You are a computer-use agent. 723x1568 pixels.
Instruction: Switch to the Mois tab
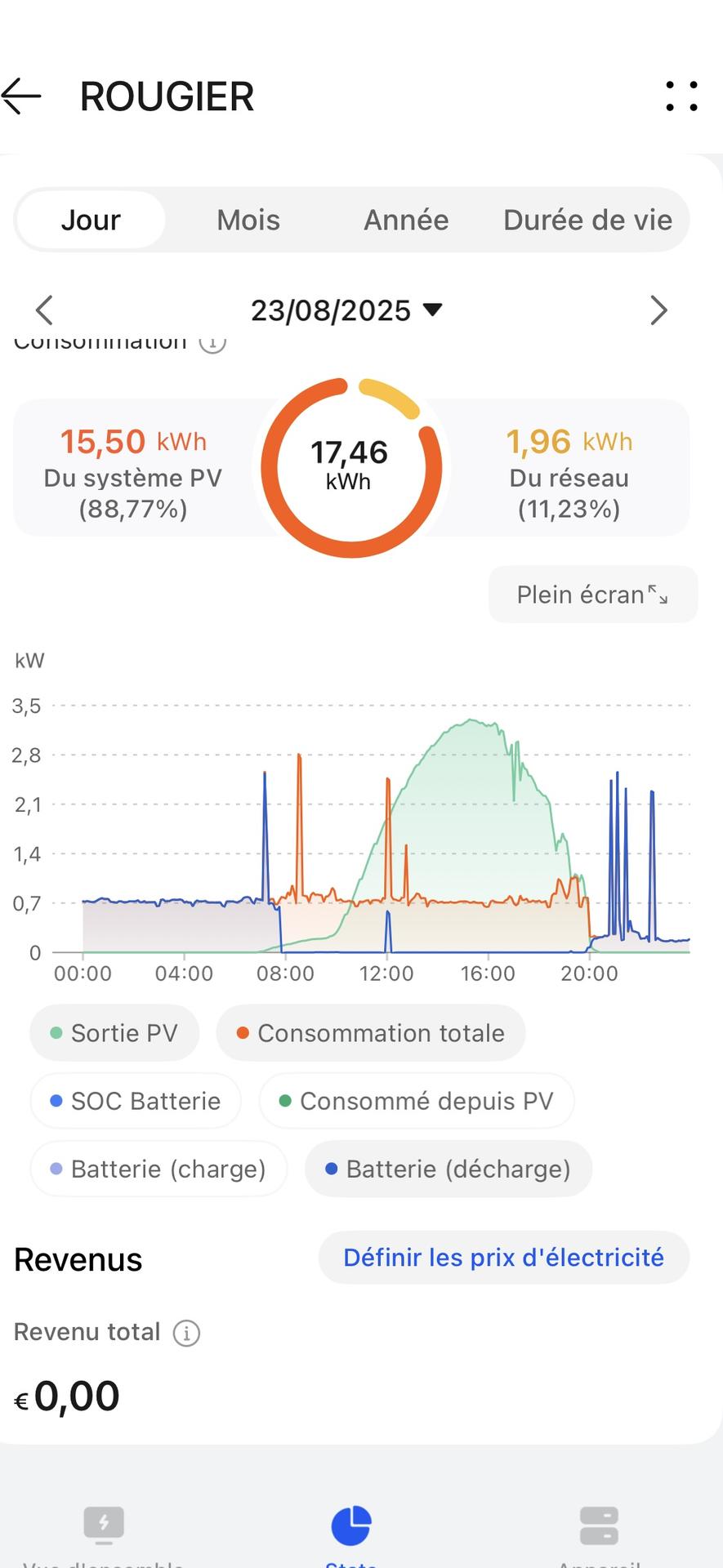pos(248,220)
